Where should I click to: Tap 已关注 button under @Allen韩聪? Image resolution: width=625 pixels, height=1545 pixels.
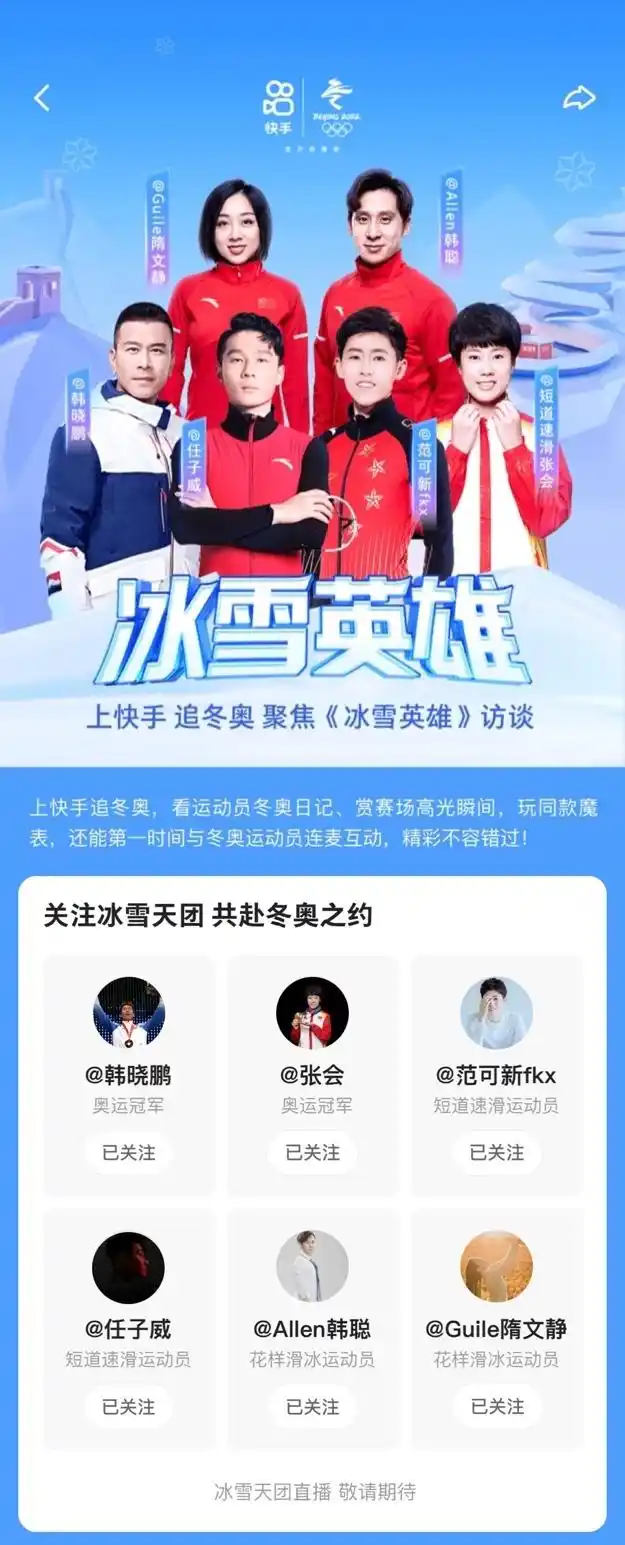[312, 1406]
